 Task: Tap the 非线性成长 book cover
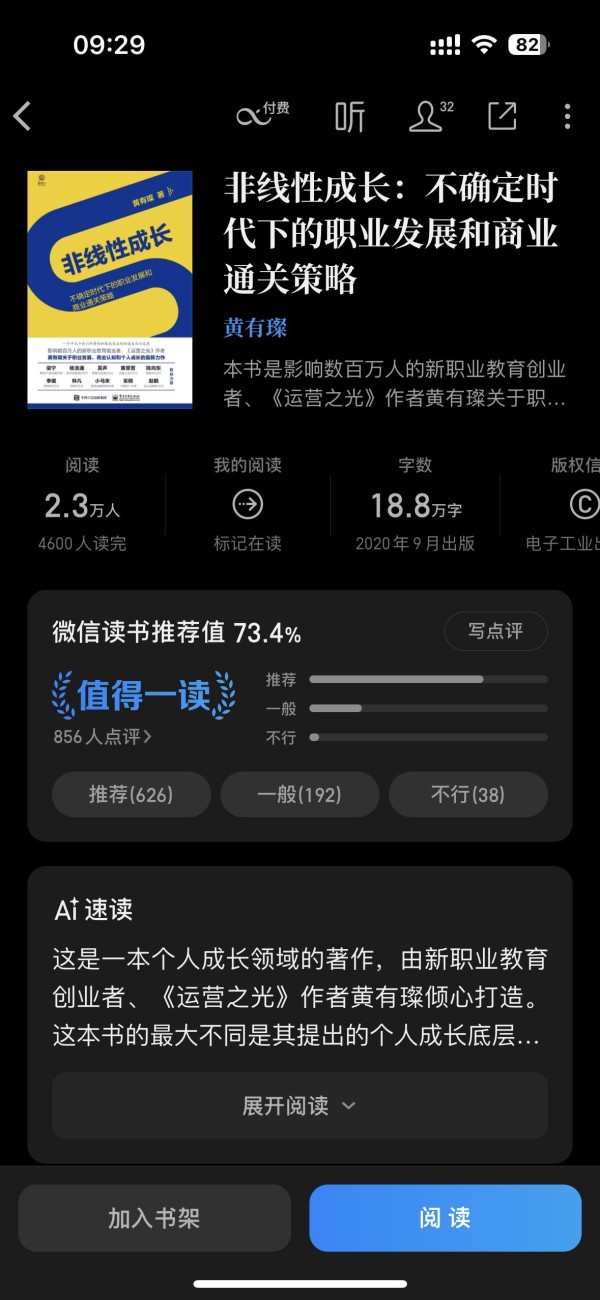110,288
